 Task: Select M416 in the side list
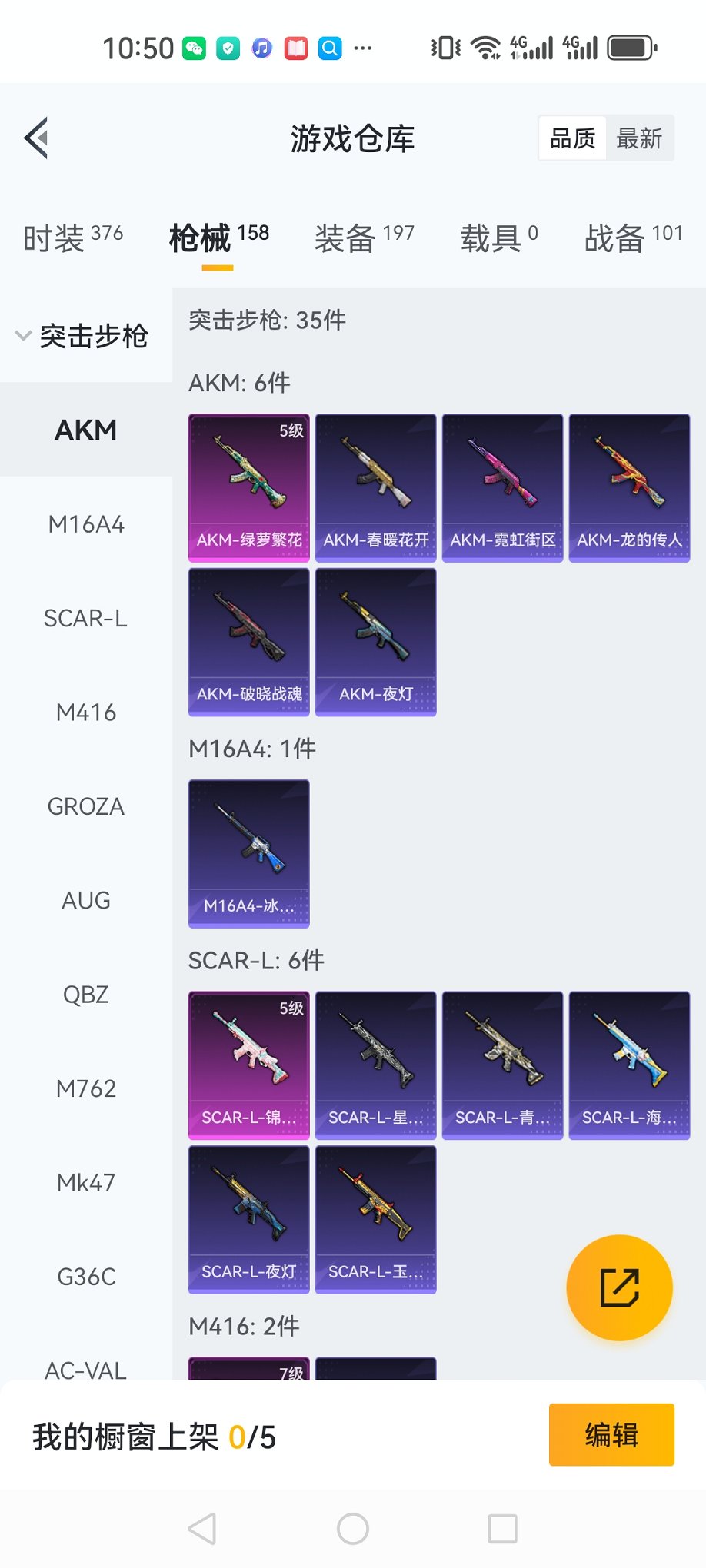(x=86, y=713)
